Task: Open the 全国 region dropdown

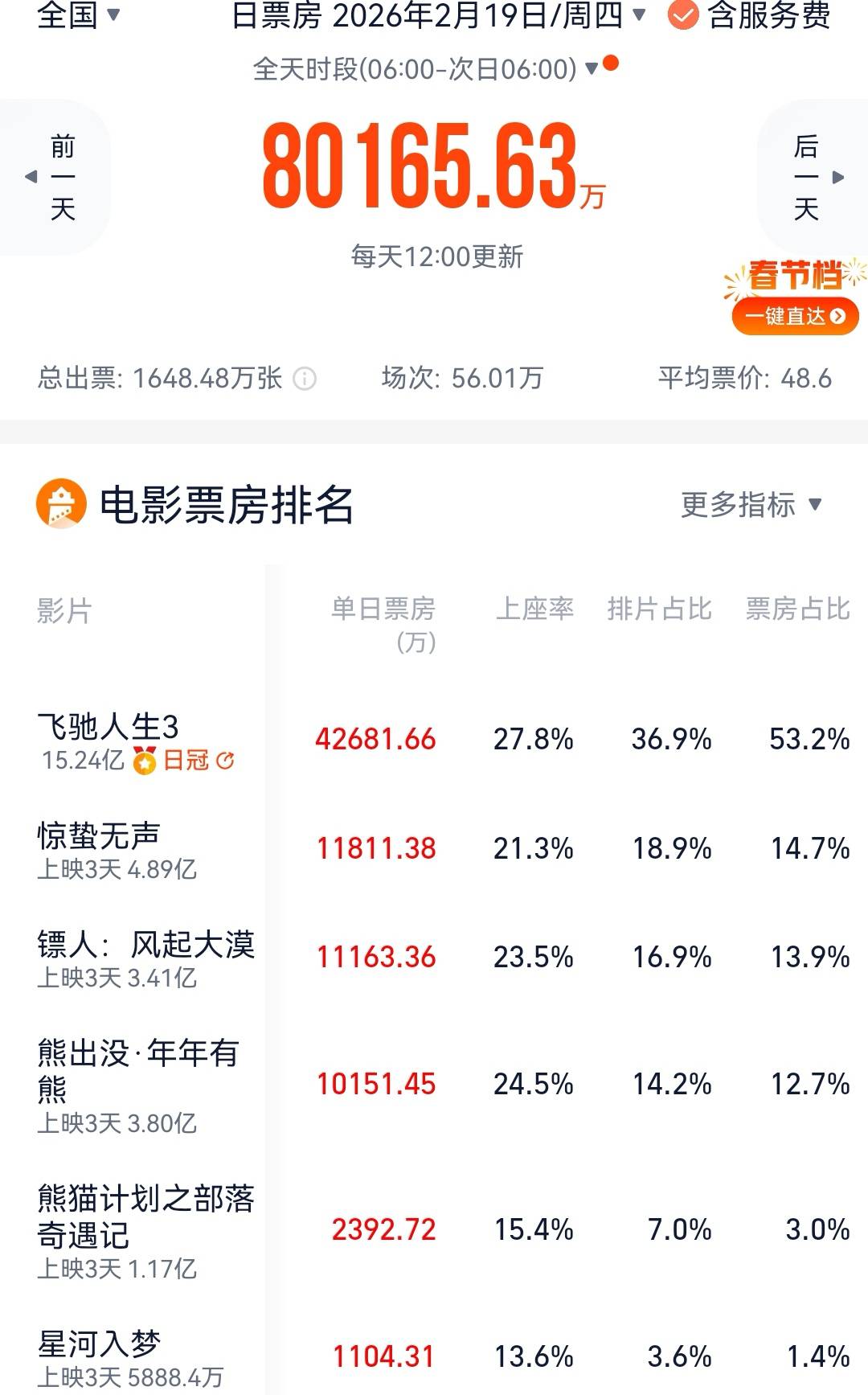Action: point(79,14)
